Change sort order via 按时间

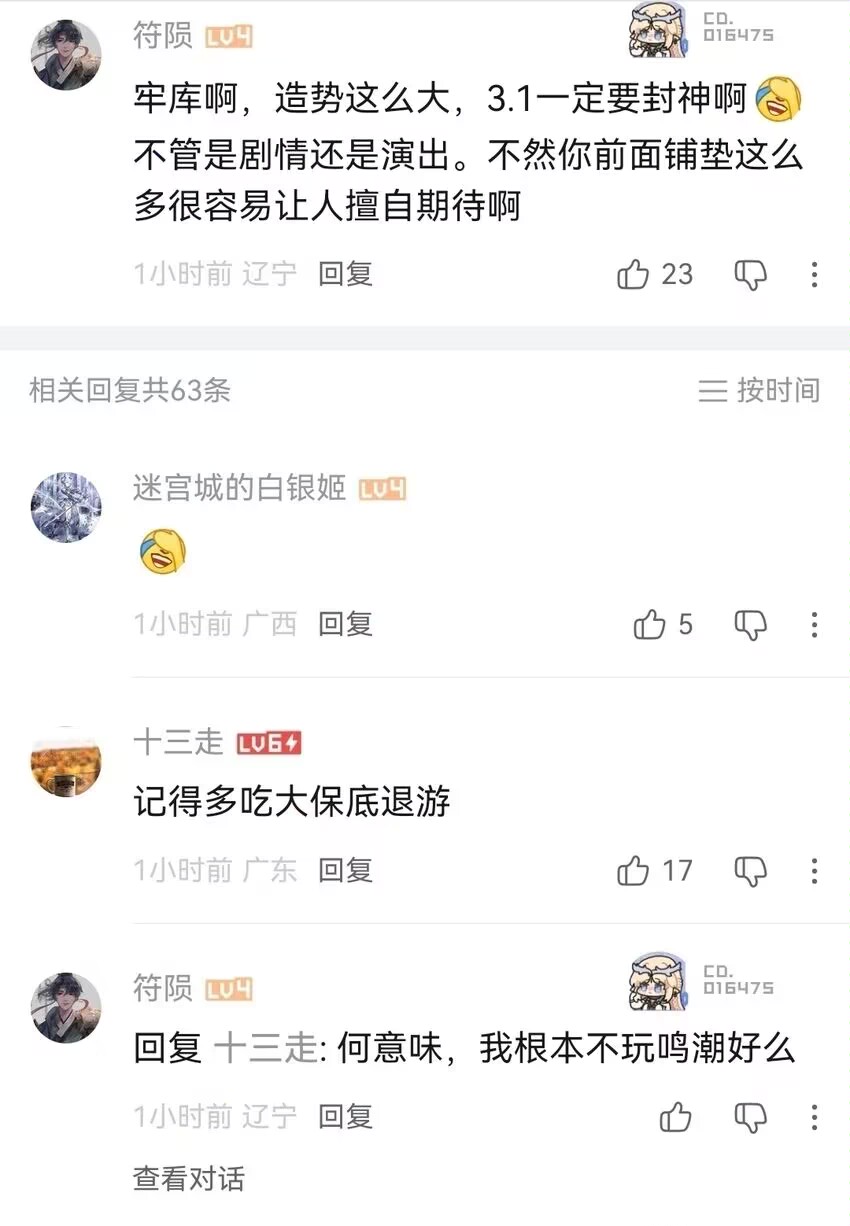[760, 390]
